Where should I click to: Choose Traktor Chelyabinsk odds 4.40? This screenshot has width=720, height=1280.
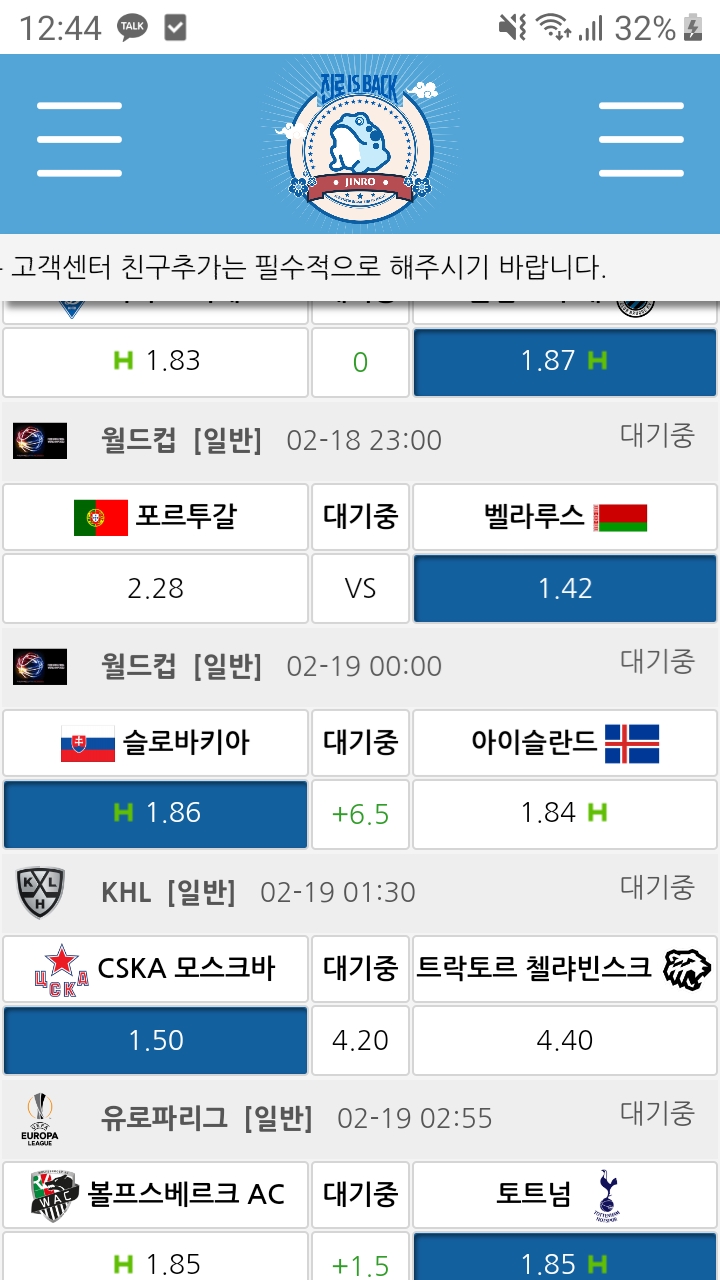click(565, 1040)
